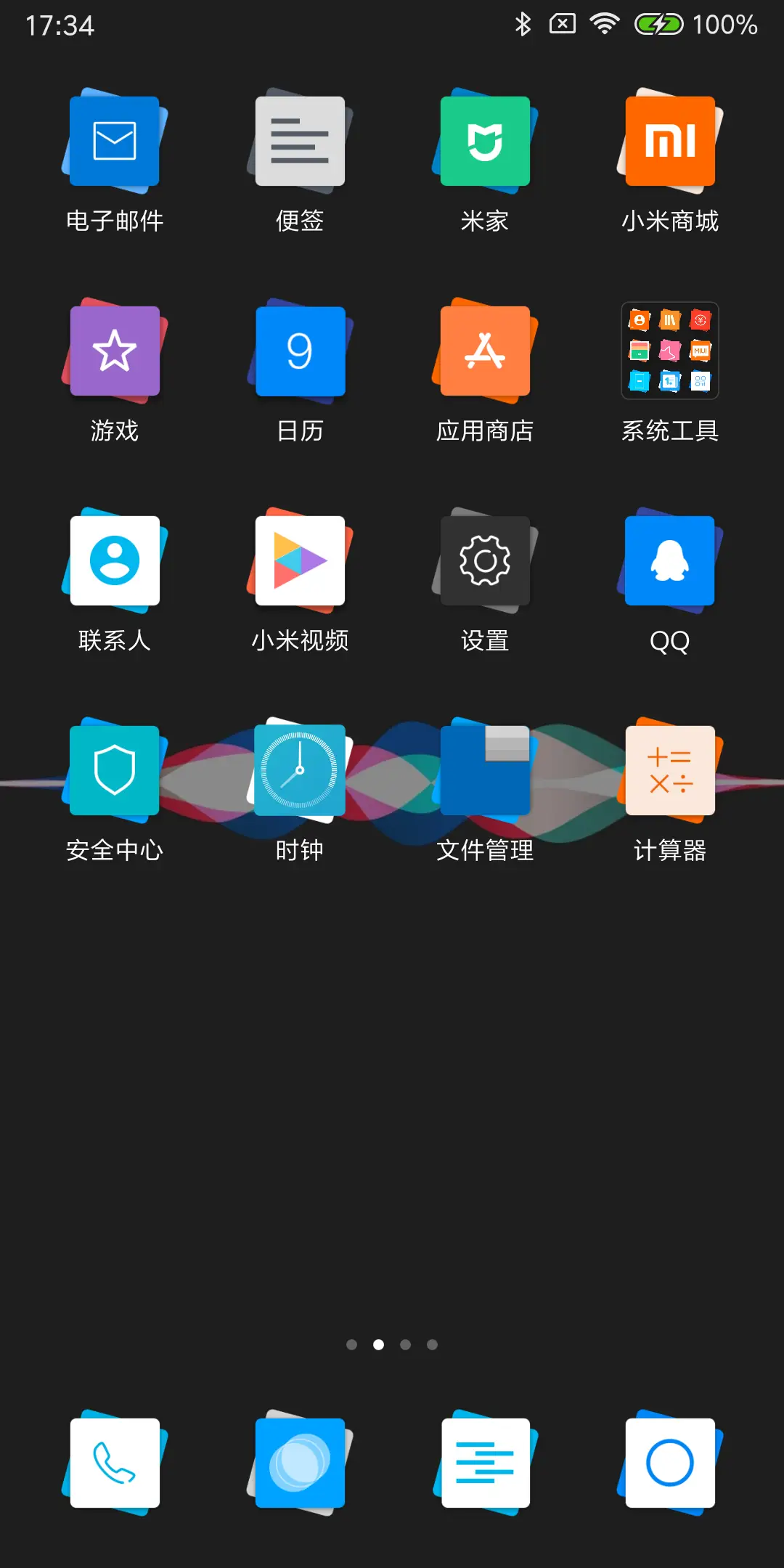Launch the 游戏 games app
The image size is (784, 1568).
tap(115, 352)
